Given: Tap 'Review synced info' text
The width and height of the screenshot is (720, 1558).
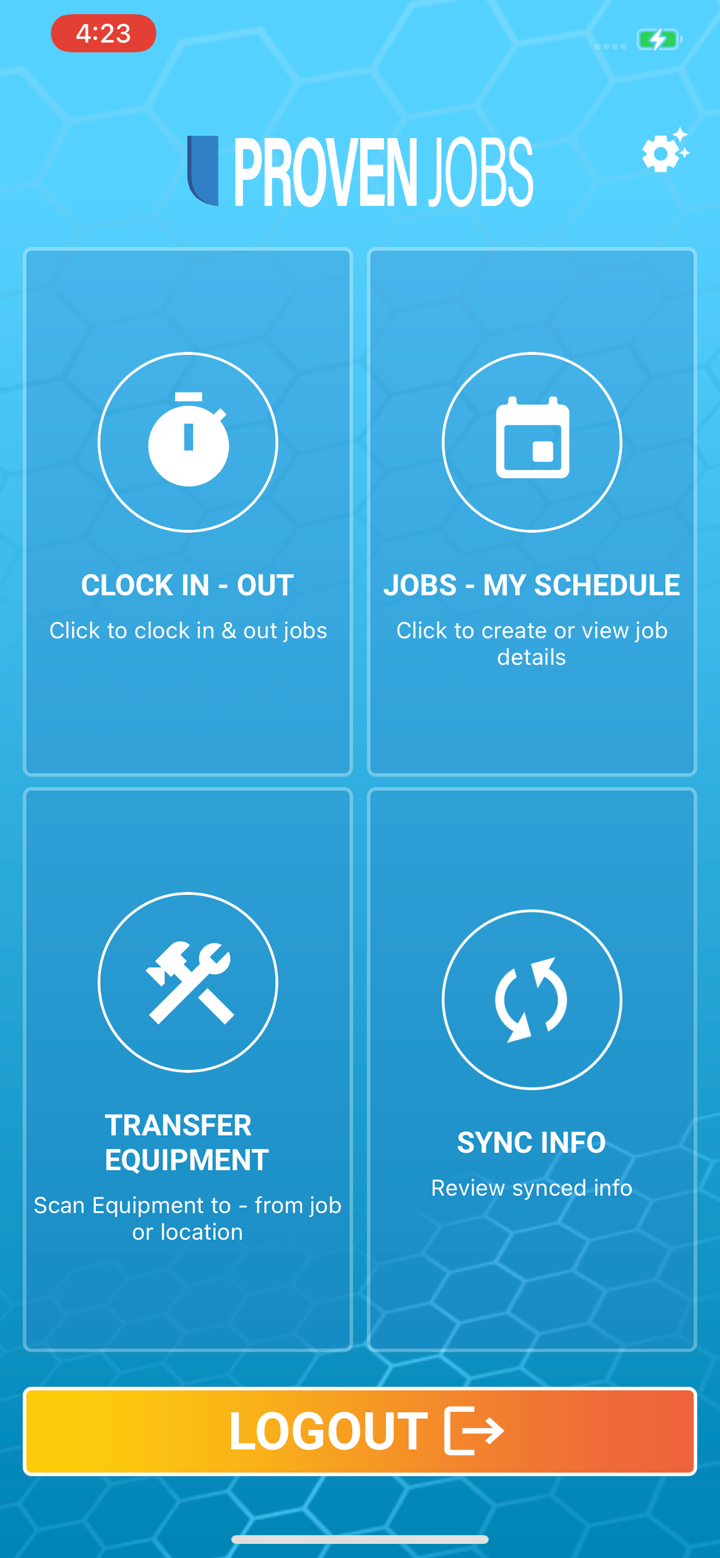Looking at the screenshot, I should [531, 1188].
